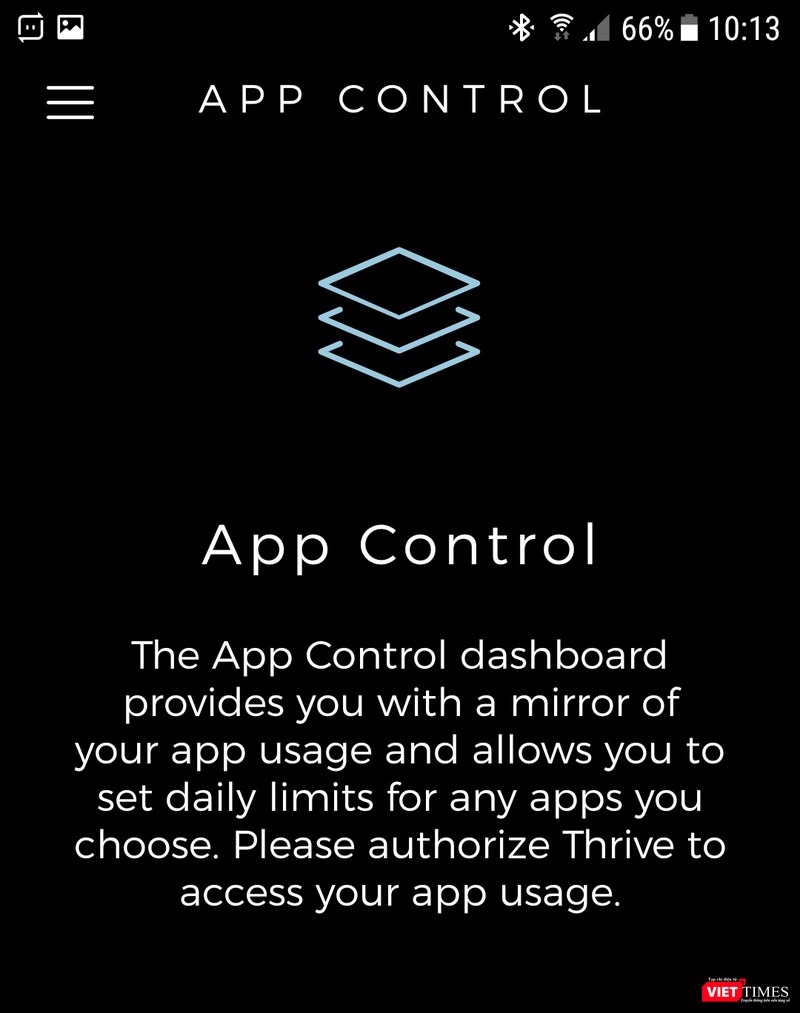Open the Bluetooth status icon
This screenshot has height=1013, width=800.
[x=521, y=29]
